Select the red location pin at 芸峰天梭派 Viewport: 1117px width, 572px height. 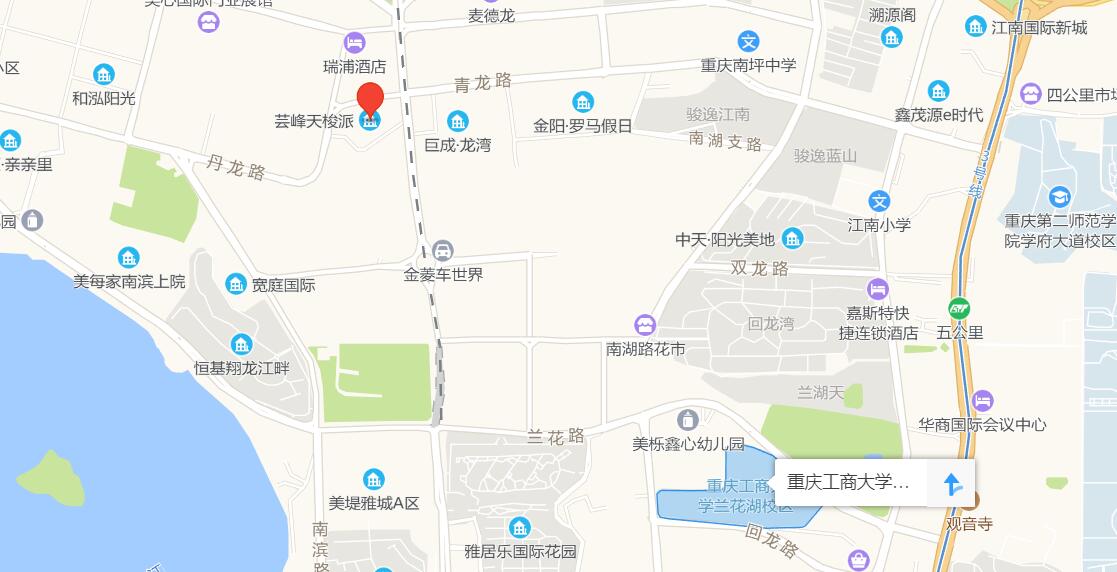(371, 103)
